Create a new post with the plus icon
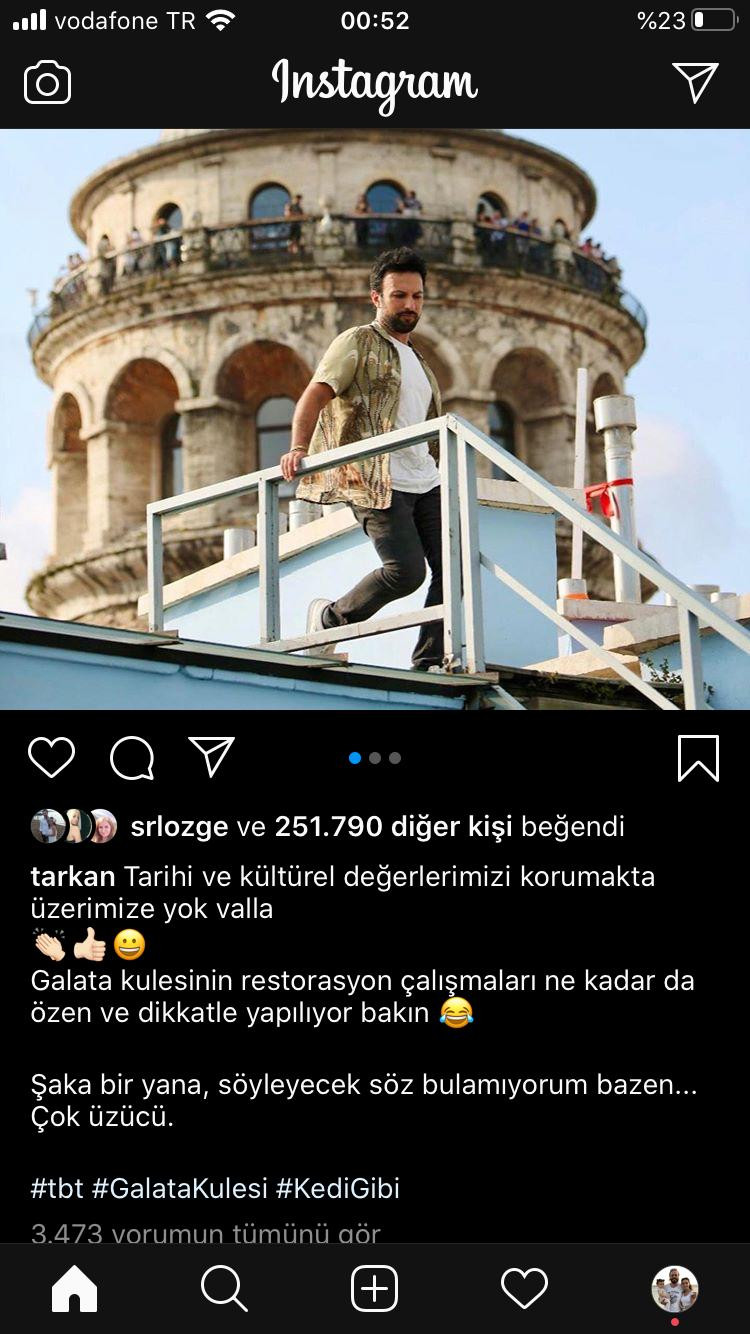This screenshot has width=750, height=1334. (373, 1289)
